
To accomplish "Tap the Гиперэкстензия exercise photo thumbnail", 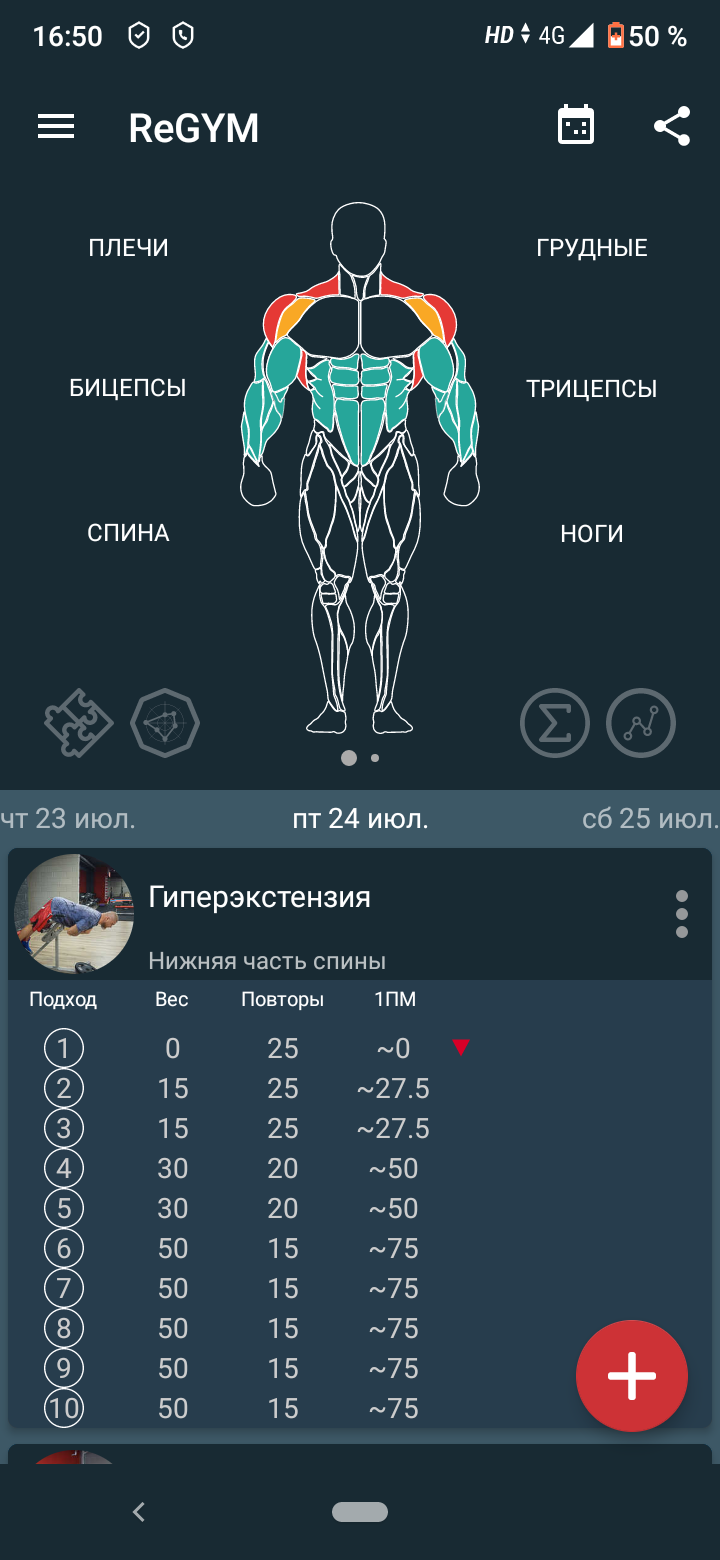I will click(73, 914).
